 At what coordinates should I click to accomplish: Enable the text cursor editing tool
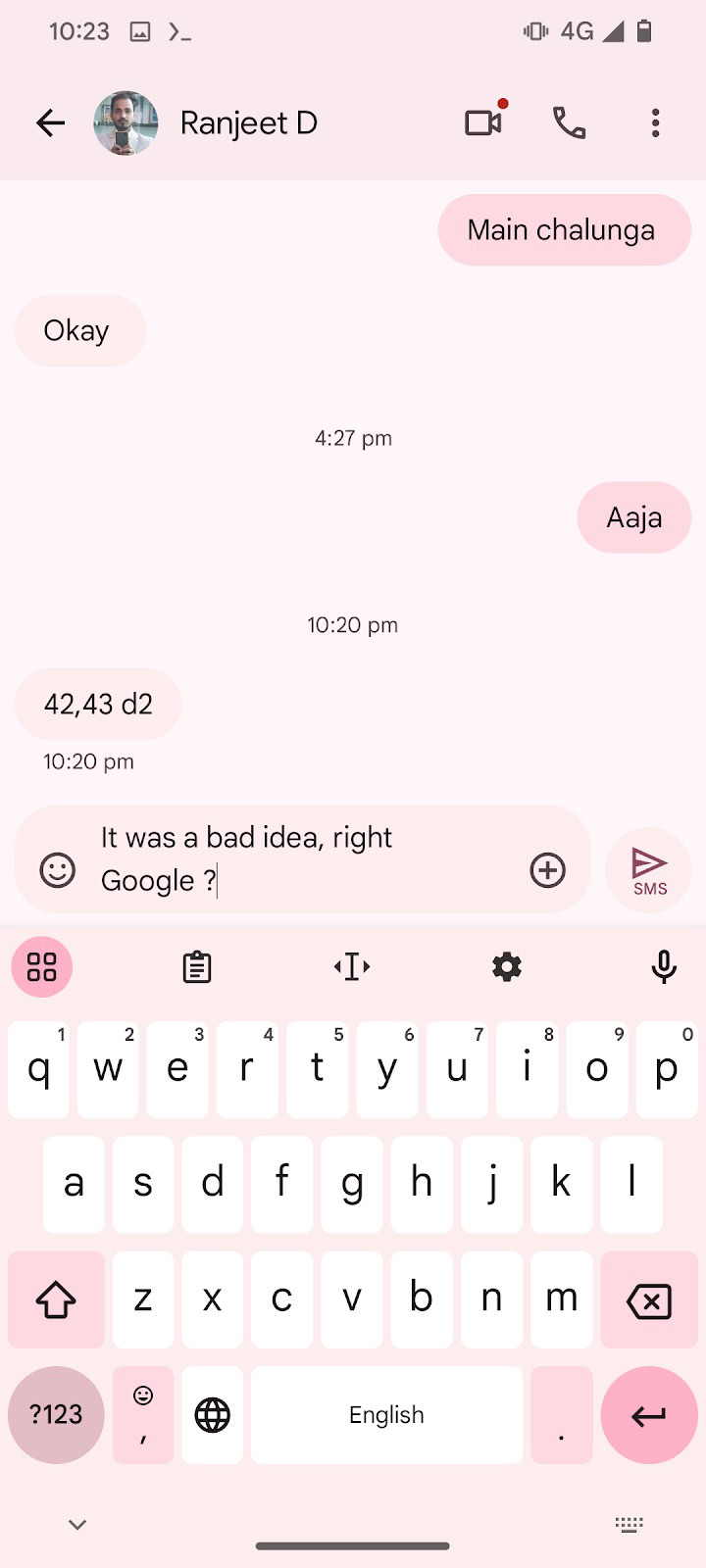pos(352,967)
